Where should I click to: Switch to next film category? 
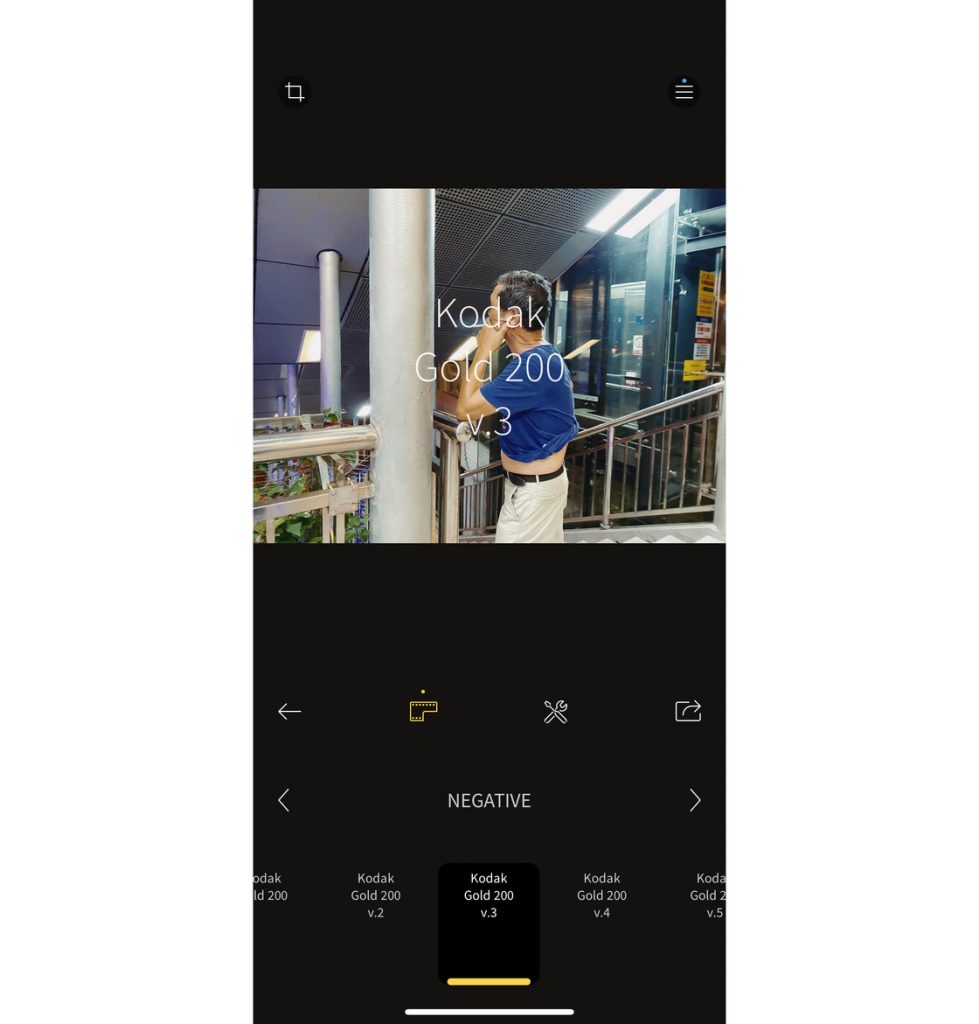[x=694, y=800]
